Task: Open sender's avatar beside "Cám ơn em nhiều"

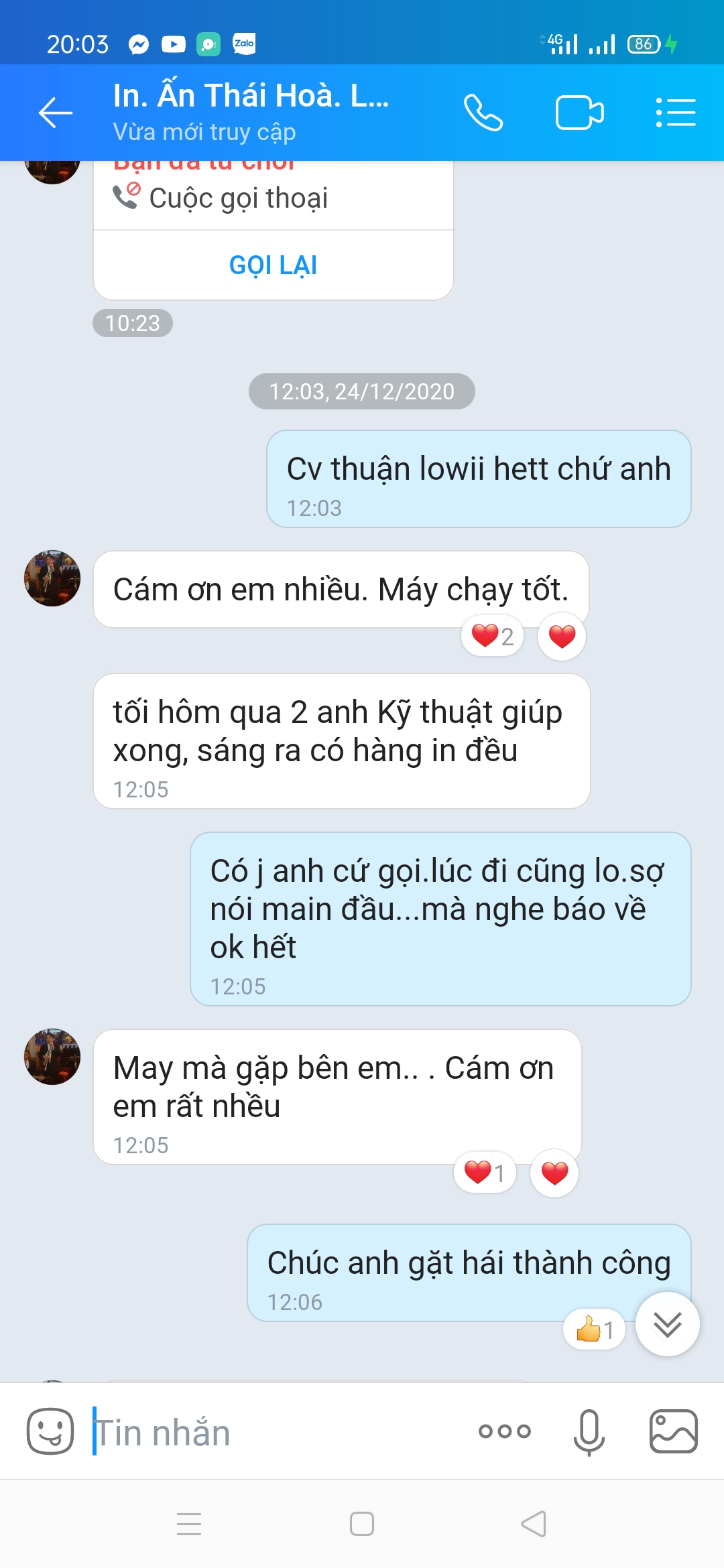Action: 52,578
